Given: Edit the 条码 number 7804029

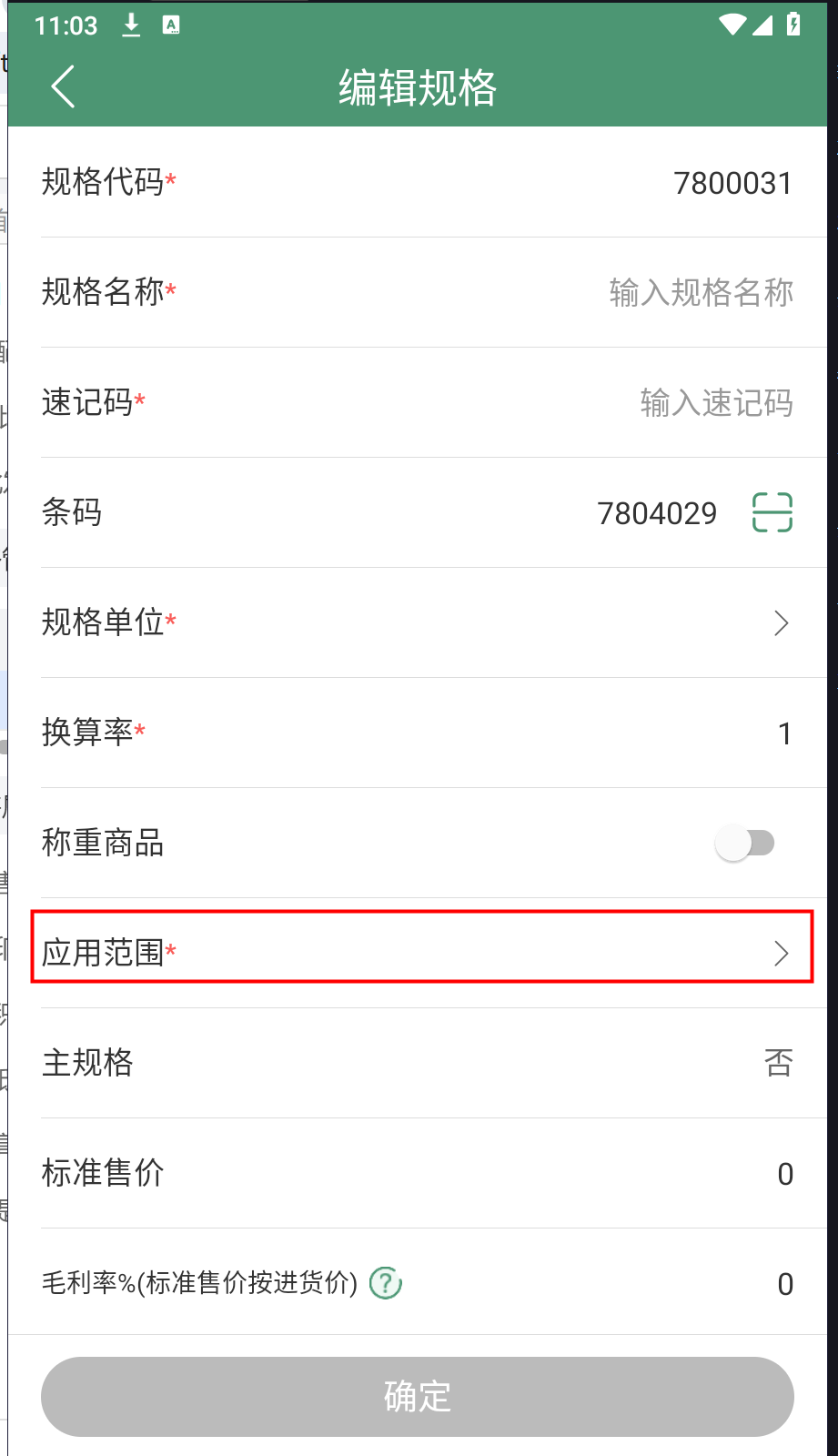Looking at the screenshot, I should [658, 513].
